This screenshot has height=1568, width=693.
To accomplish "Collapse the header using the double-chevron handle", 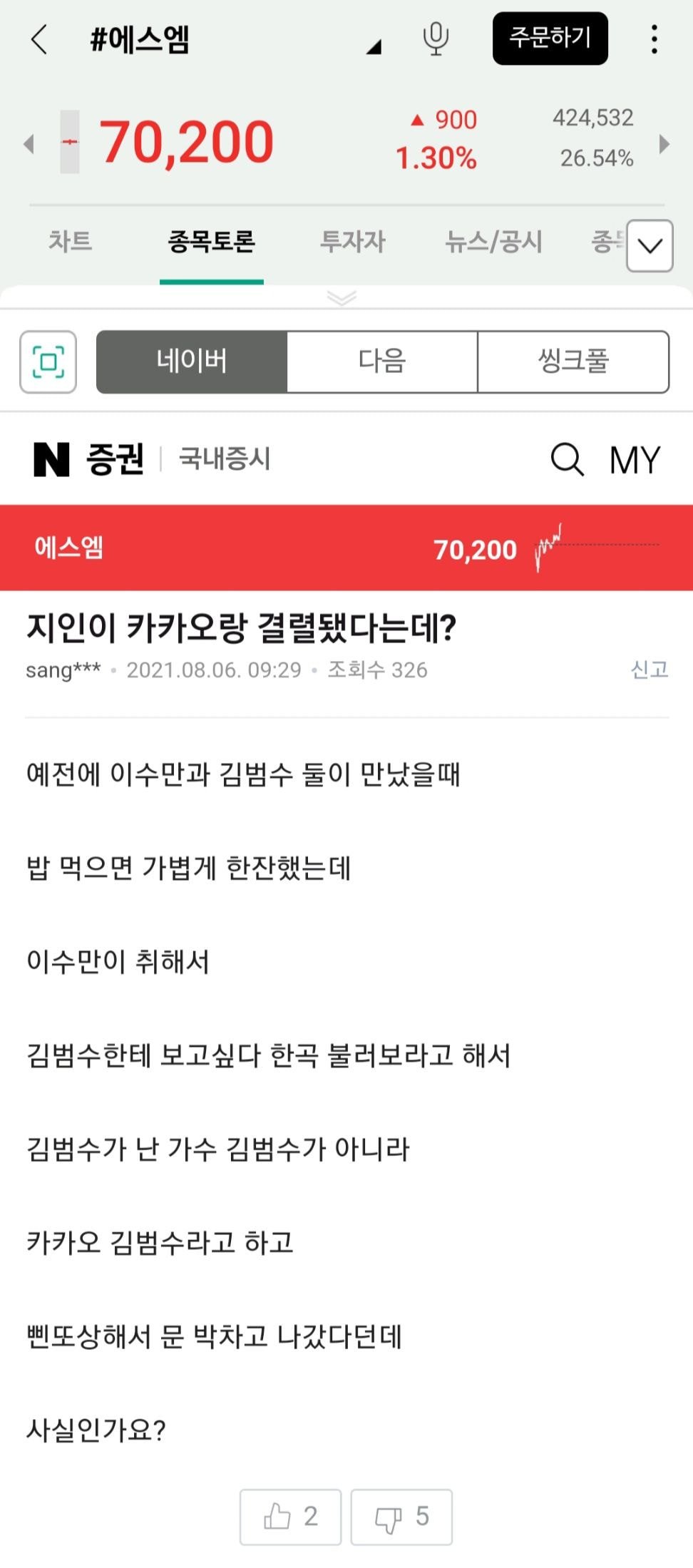I will pos(342,297).
